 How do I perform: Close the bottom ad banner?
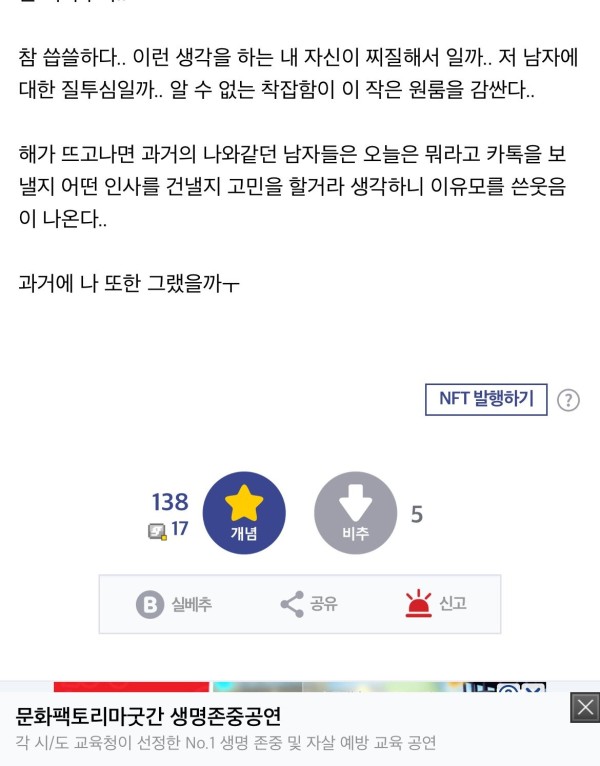pos(585,708)
